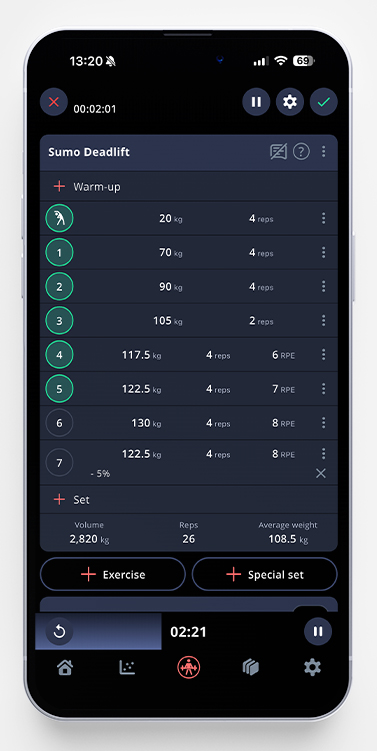Open Sumo Deadlift overflow menu
Viewport: 377px width, 751px height.
(x=324, y=152)
